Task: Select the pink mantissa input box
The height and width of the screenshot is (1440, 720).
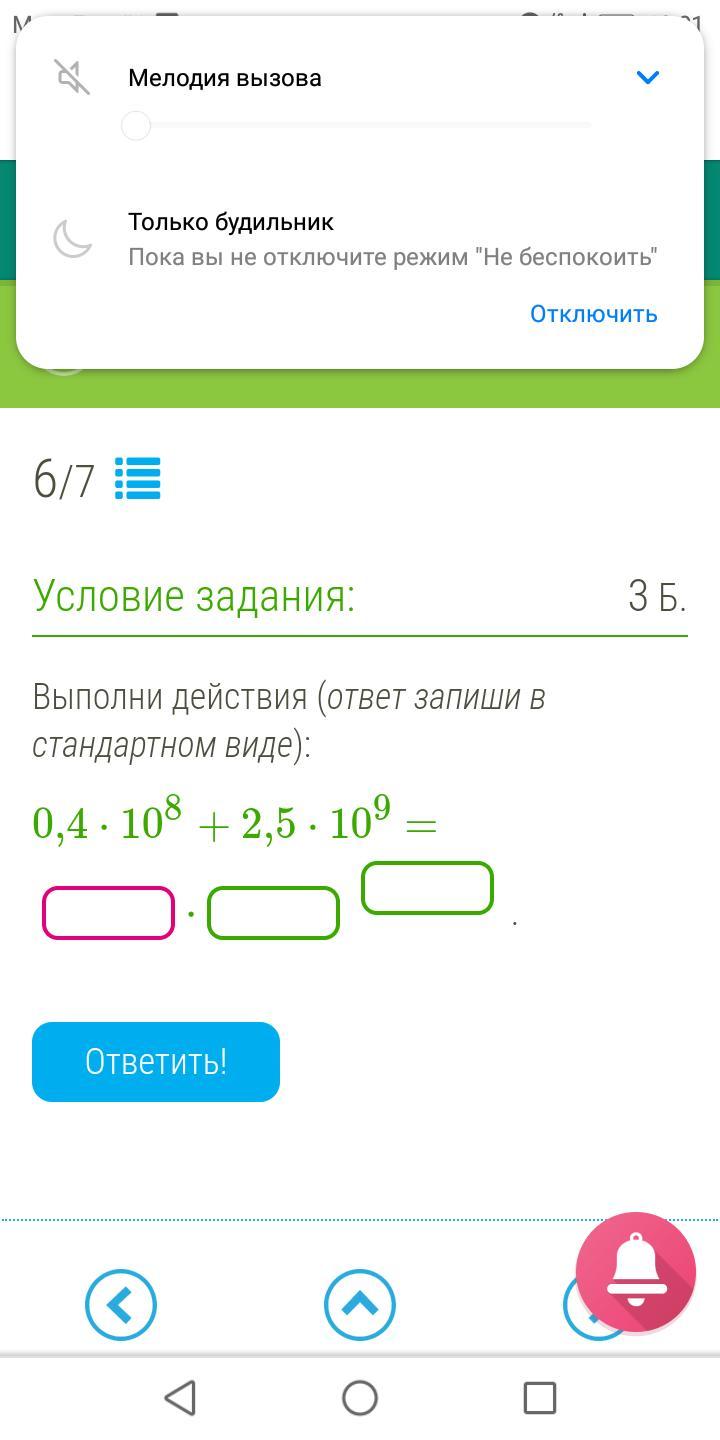Action: point(108,913)
